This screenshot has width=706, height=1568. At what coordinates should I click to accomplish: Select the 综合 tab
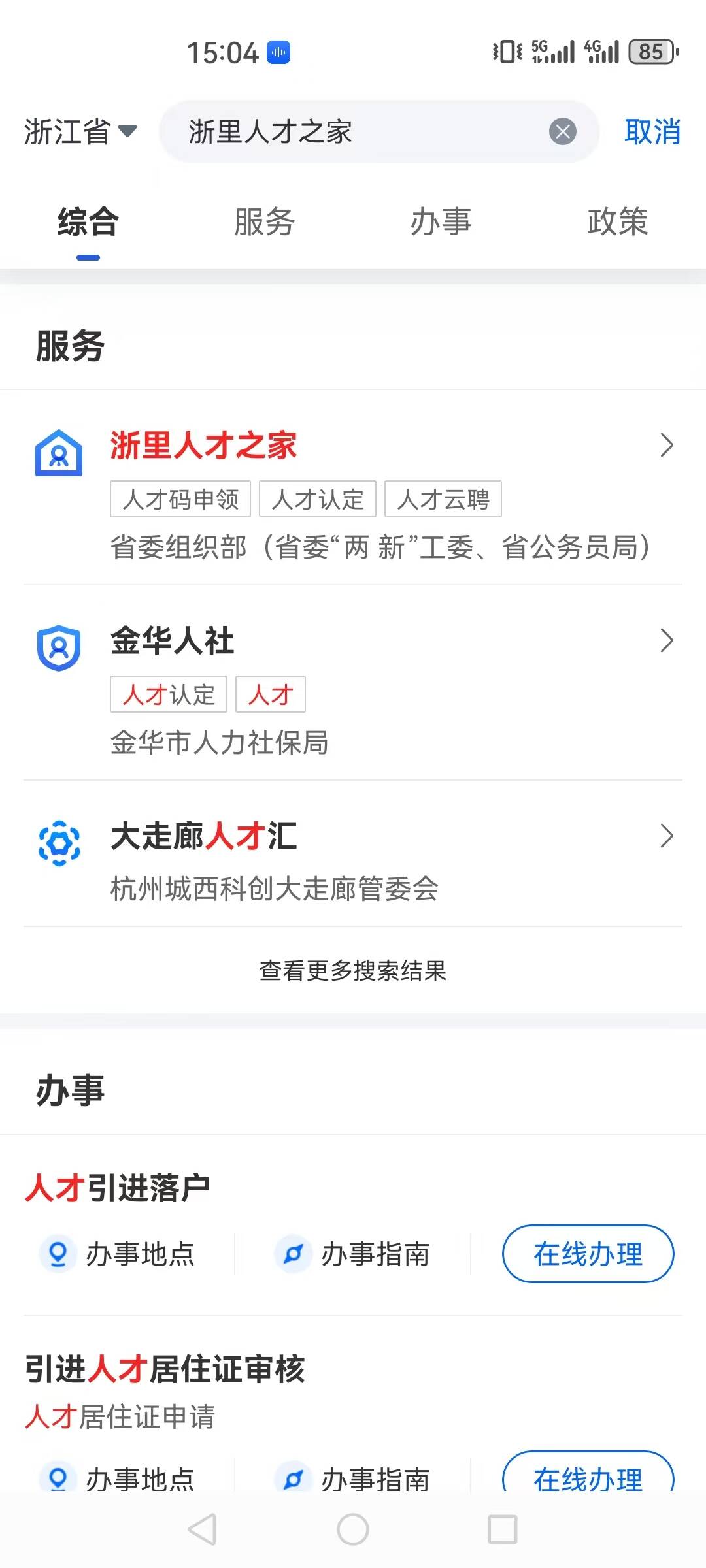pyautogui.click(x=88, y=221)
